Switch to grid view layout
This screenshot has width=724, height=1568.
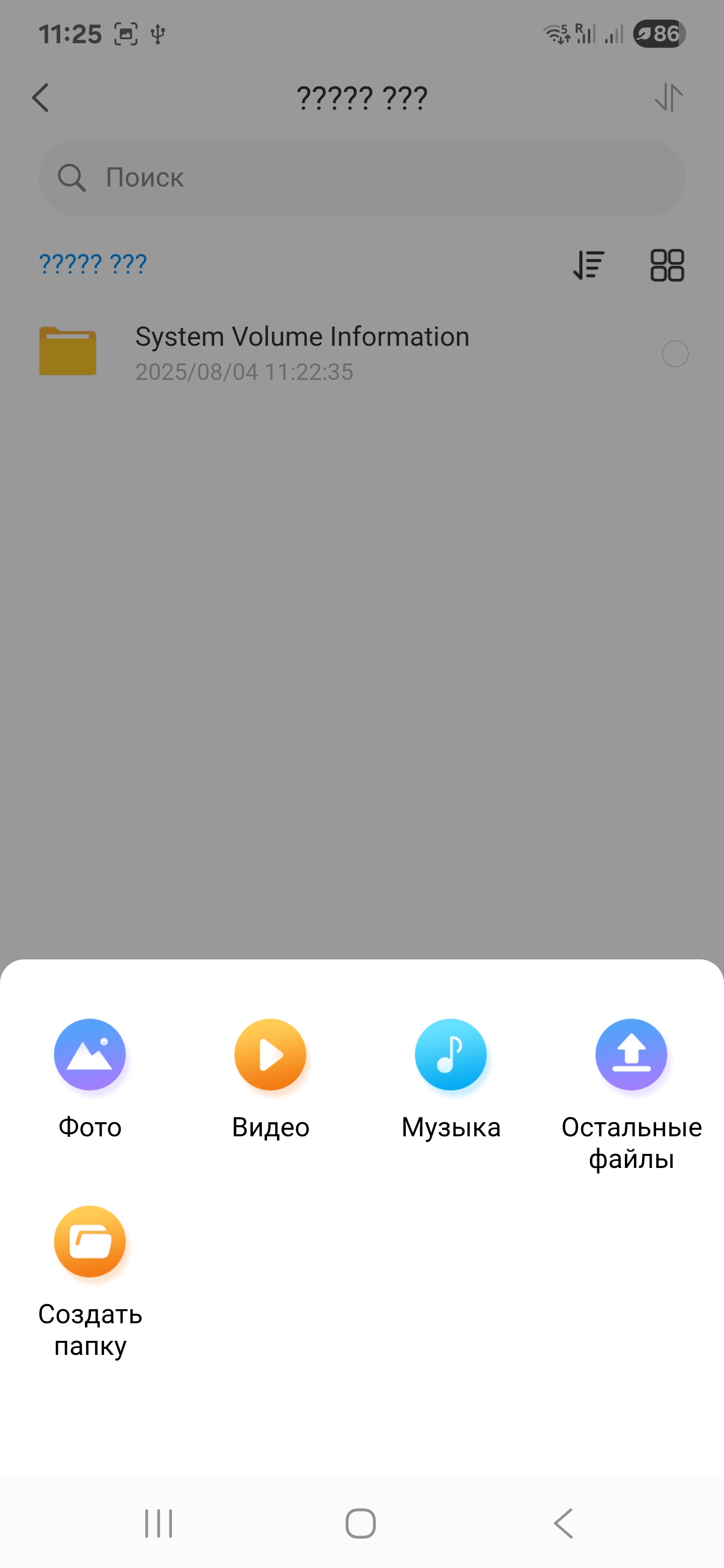[x=667, y=265]
